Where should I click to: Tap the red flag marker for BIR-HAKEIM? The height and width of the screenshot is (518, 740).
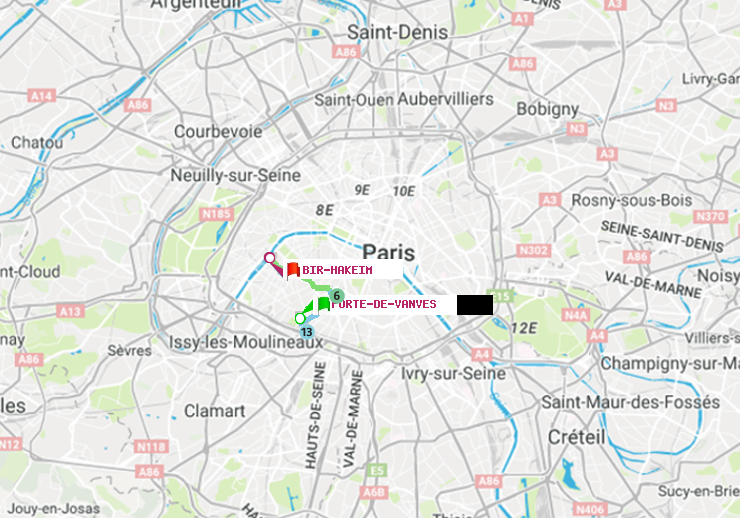click(x=293, y=269)
